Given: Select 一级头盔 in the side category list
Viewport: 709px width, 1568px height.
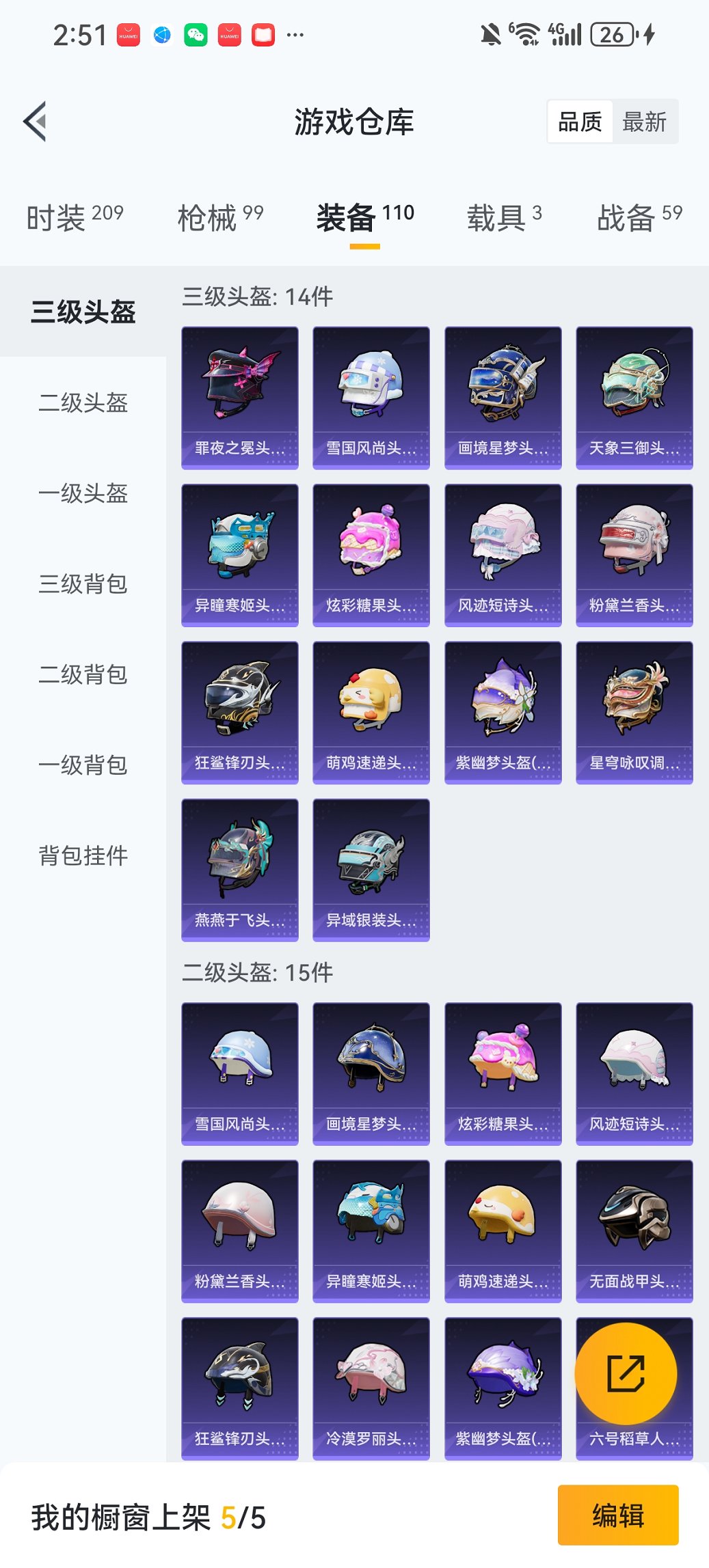Looking at the screenshot, I should click(x=83, y=493).
